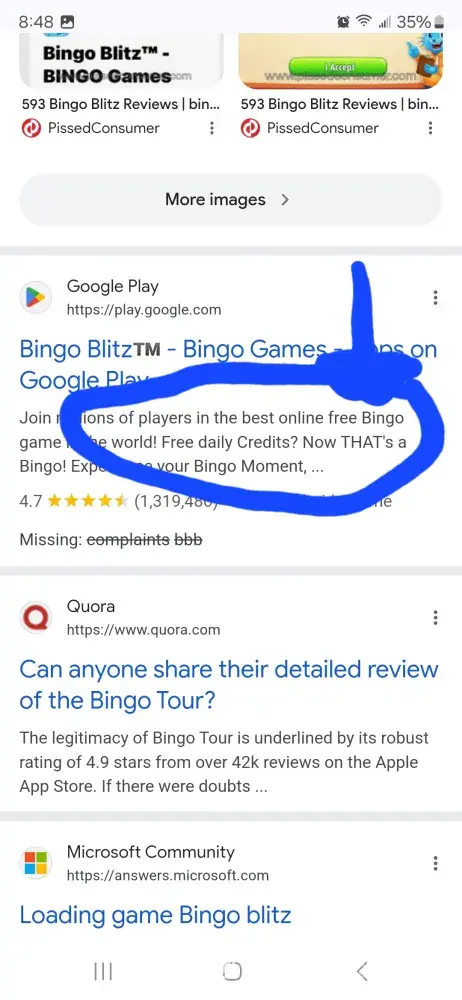Open options for left PissedConsumer image
462x1000 pixels.
[x=212, y=128]
